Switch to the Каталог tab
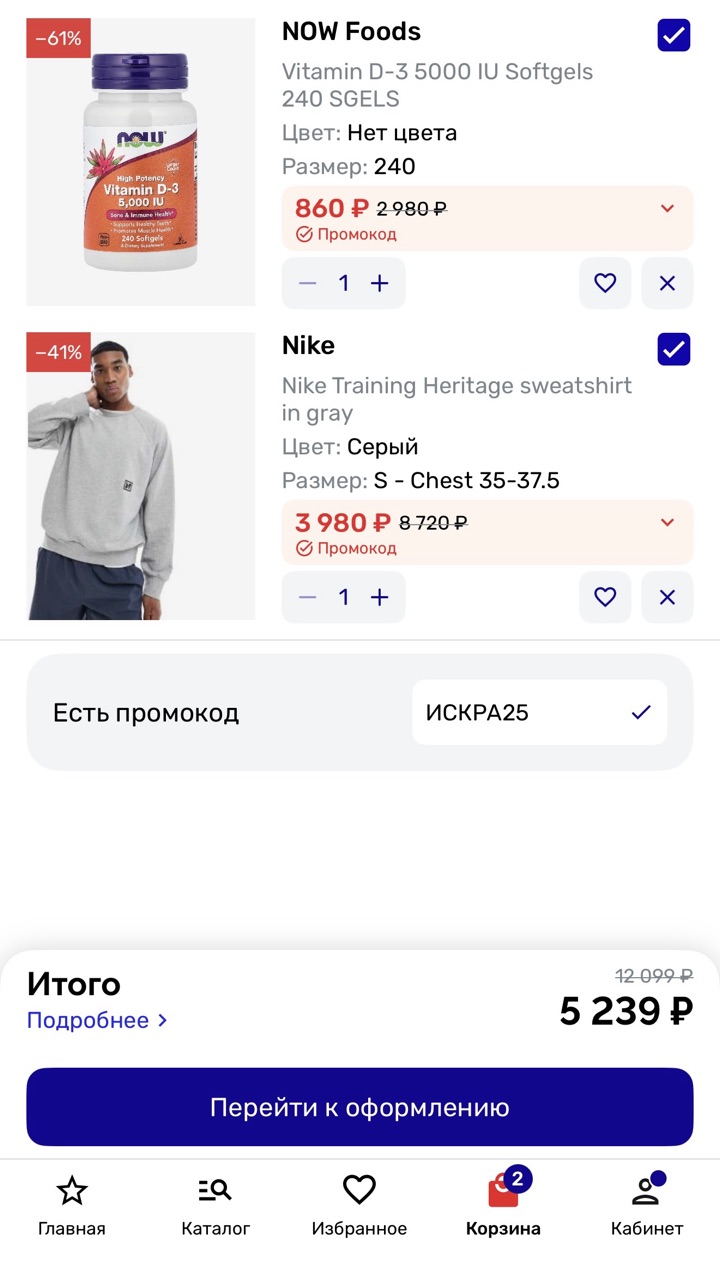The height and width of the screenshot is (1280, 720). point(216,1206)
